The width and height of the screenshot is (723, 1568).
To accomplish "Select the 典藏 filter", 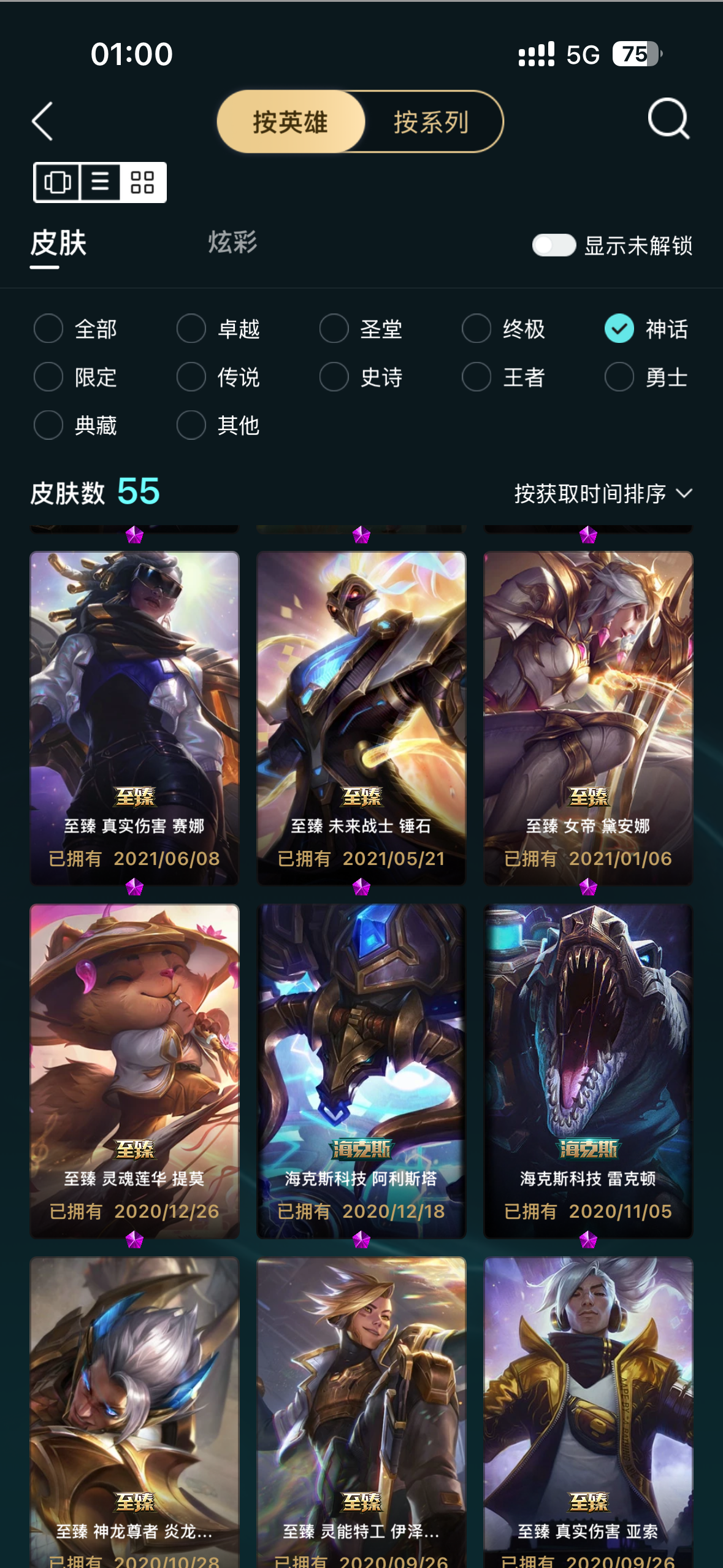I will pyautogui.click(x=75, y=425).
